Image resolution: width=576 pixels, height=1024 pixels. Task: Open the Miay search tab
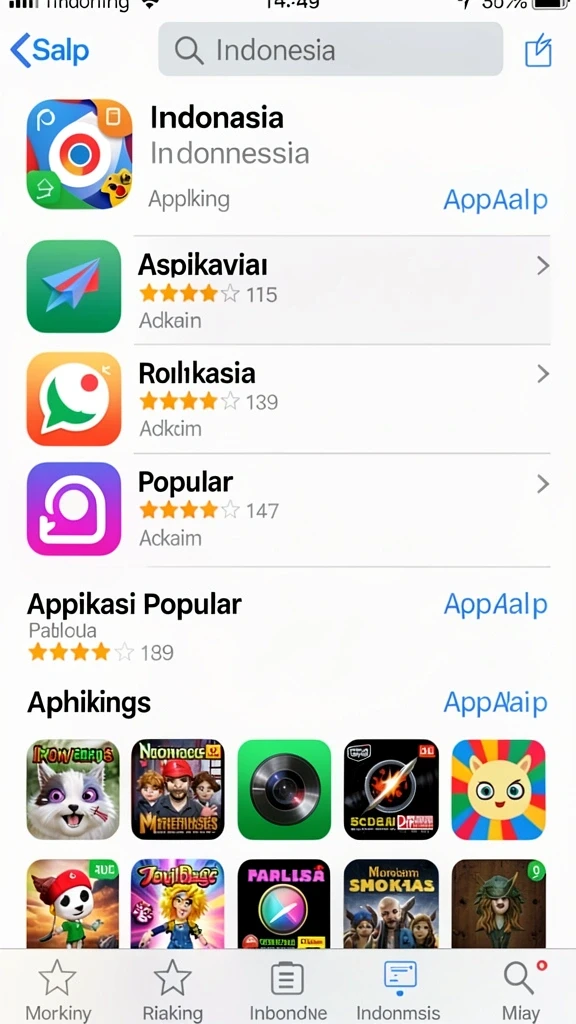tap(521, 989)
